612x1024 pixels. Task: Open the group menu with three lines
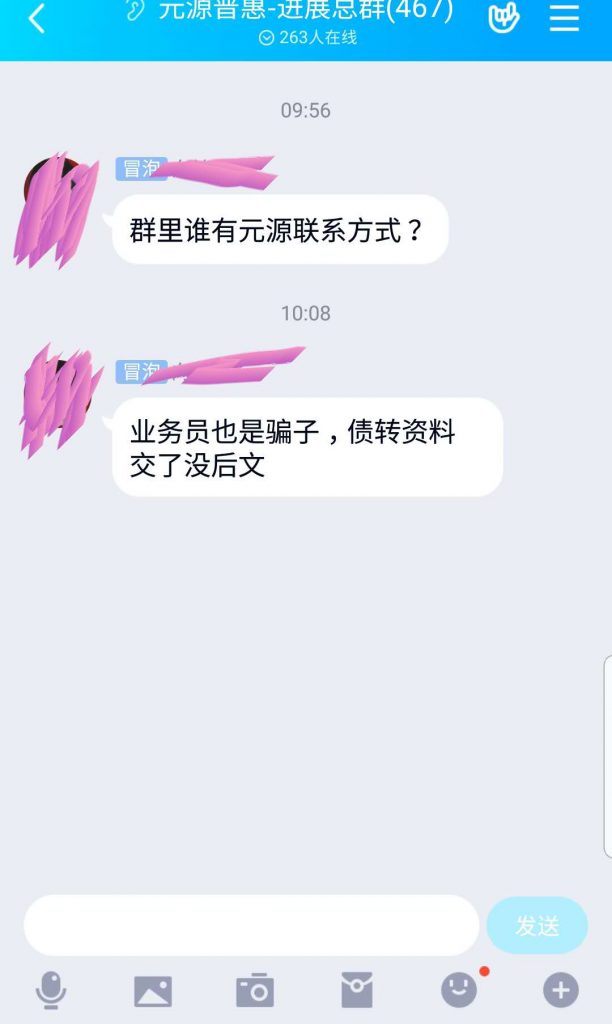click(564, 18)
